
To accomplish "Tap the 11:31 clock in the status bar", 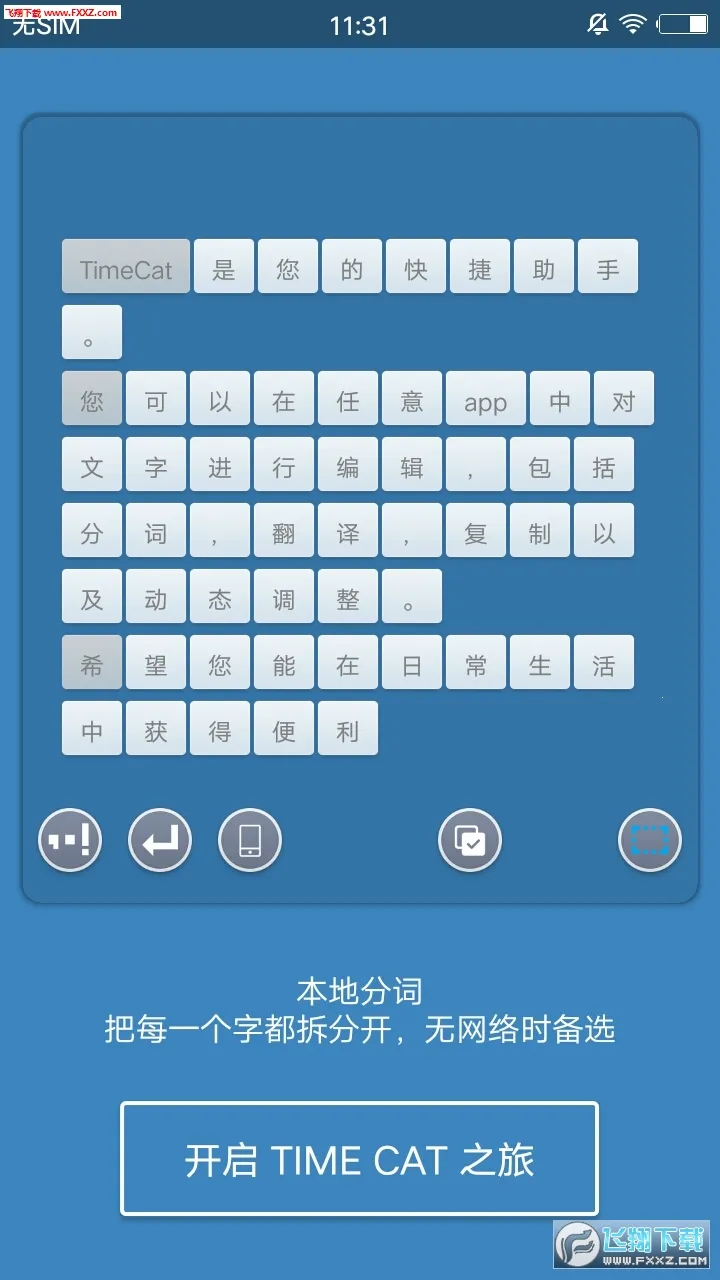I will (360, 22).
